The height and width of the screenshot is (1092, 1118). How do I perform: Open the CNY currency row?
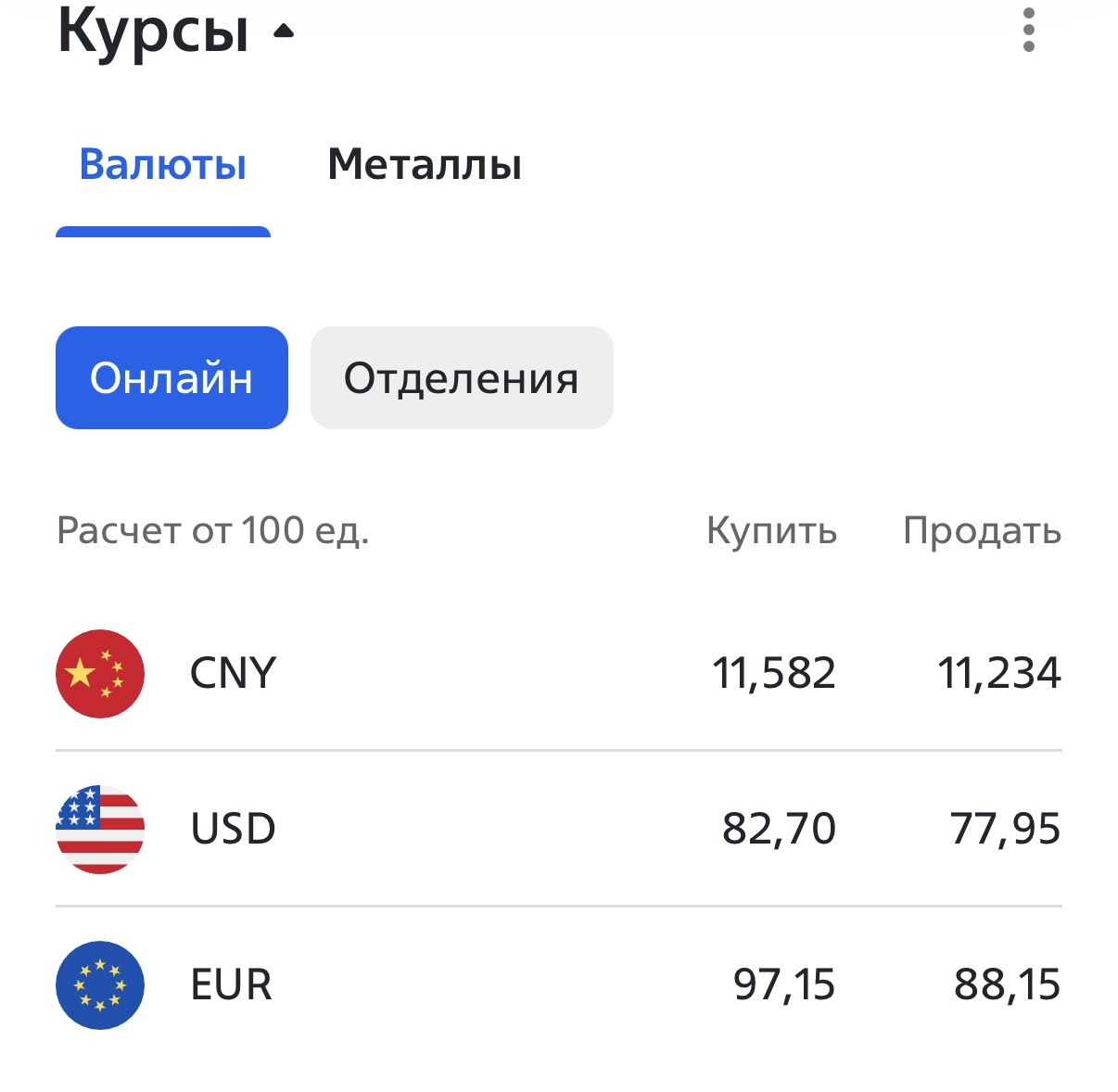pos(558,673)
